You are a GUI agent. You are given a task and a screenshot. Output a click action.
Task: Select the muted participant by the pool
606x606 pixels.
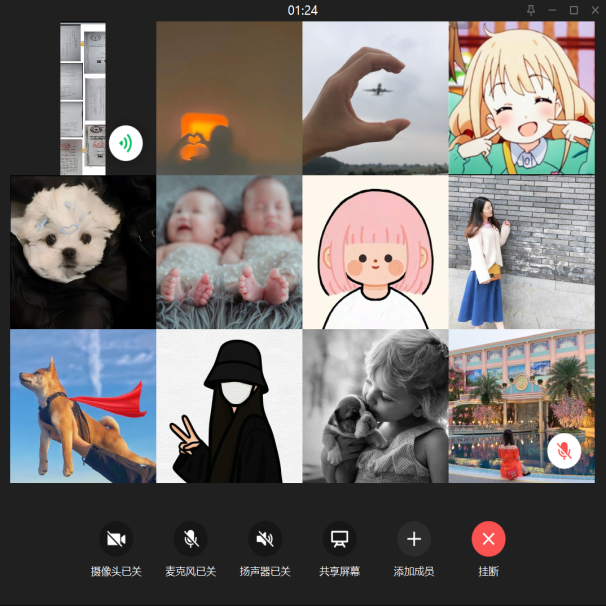pos(521,406)
